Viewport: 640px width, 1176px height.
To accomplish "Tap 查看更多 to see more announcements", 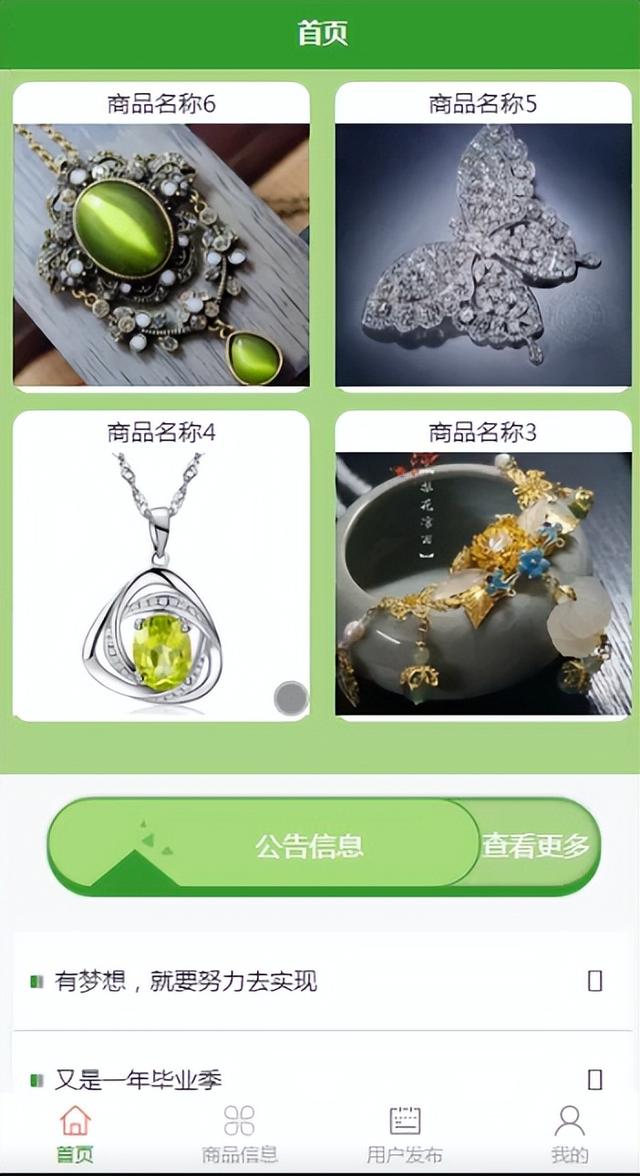I will 537,846.
